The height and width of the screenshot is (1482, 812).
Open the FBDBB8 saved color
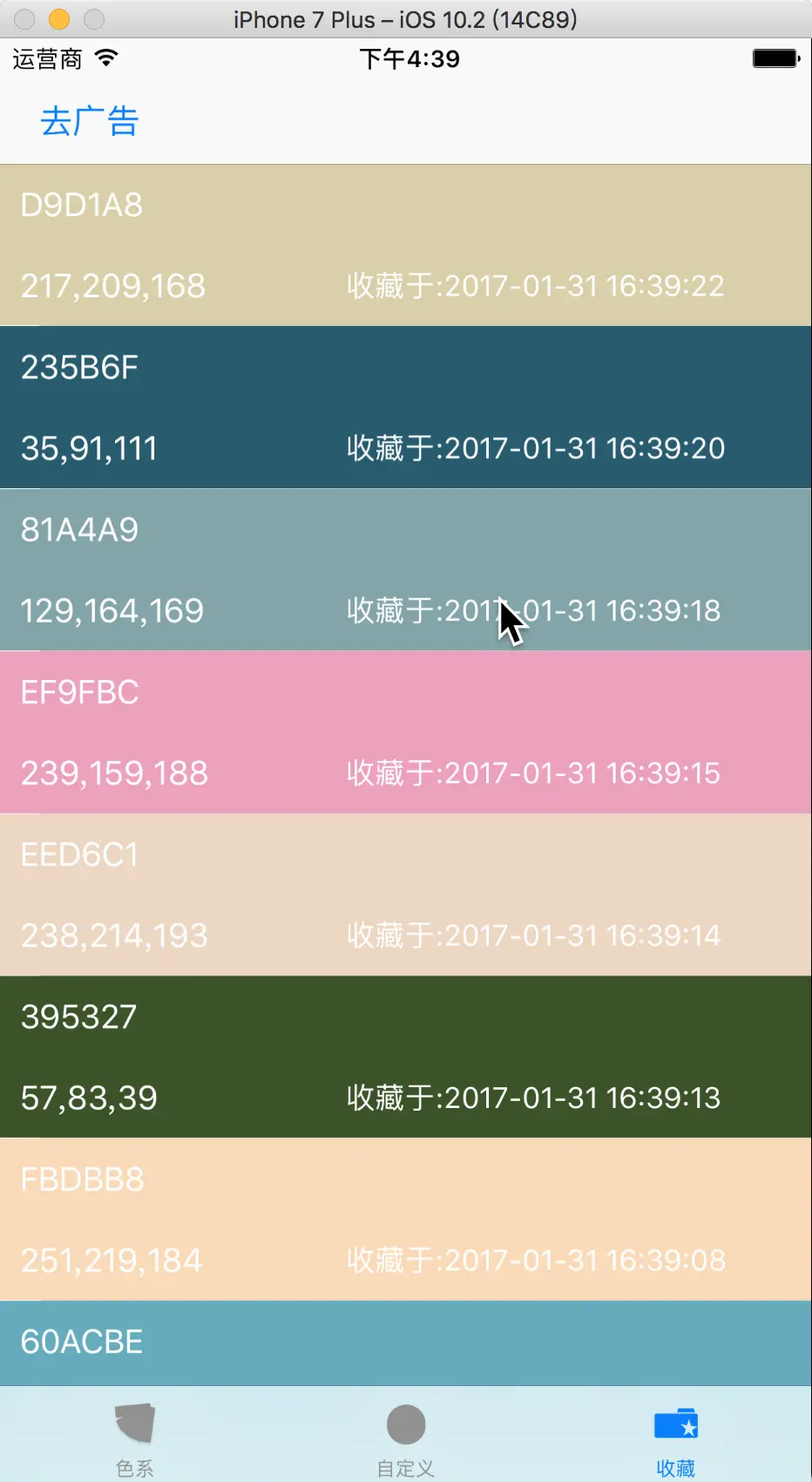pyautogui.click(x=406, y=1220)
